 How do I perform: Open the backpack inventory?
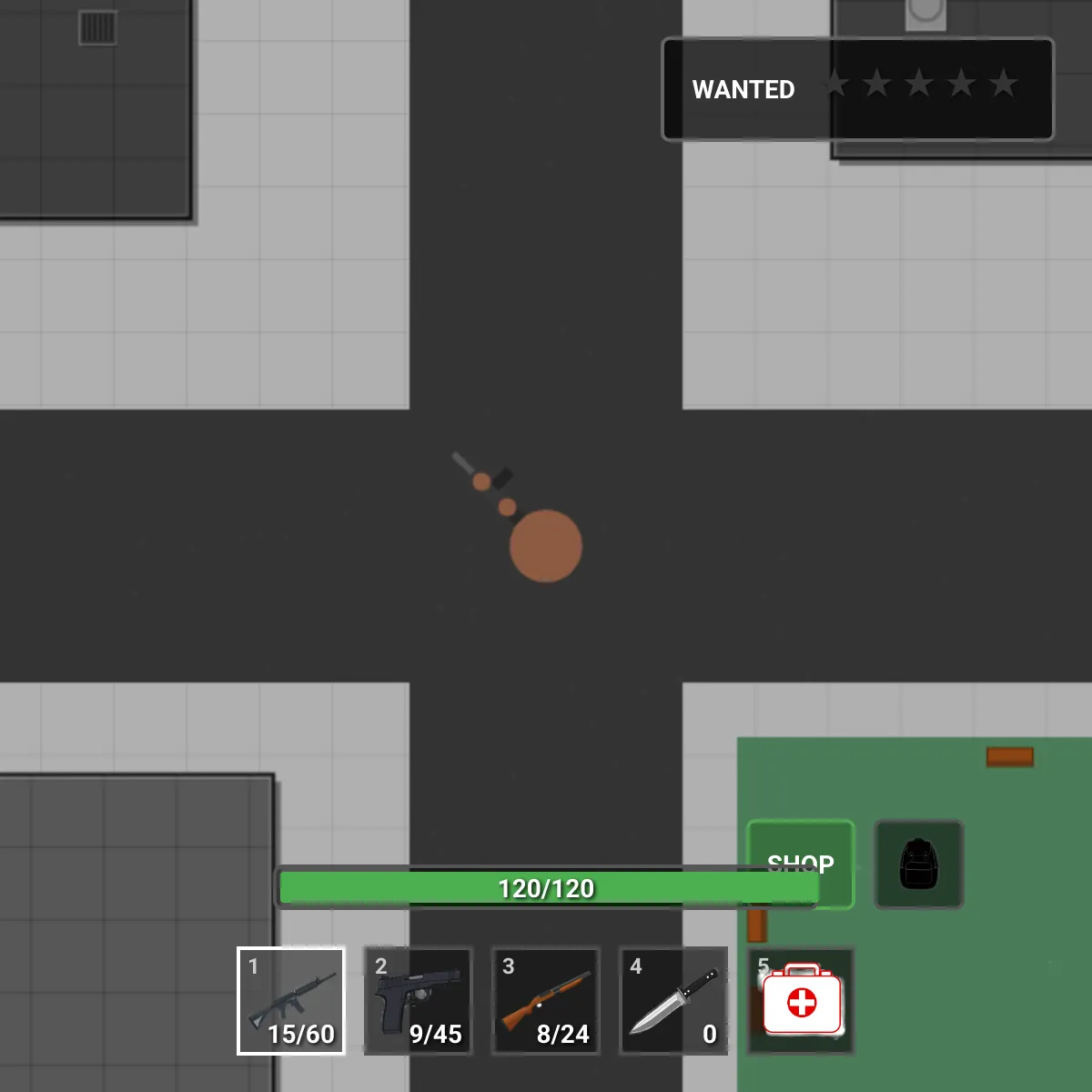point(919,864)
